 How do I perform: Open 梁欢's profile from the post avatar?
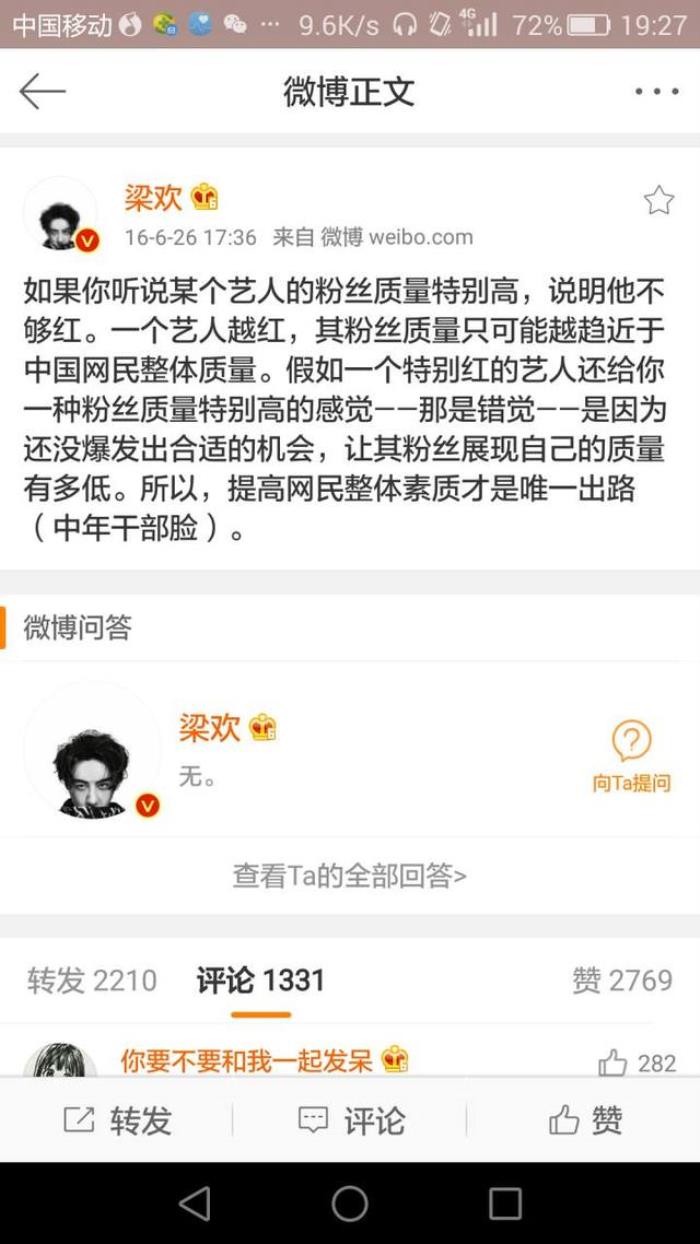pos(61,214)
